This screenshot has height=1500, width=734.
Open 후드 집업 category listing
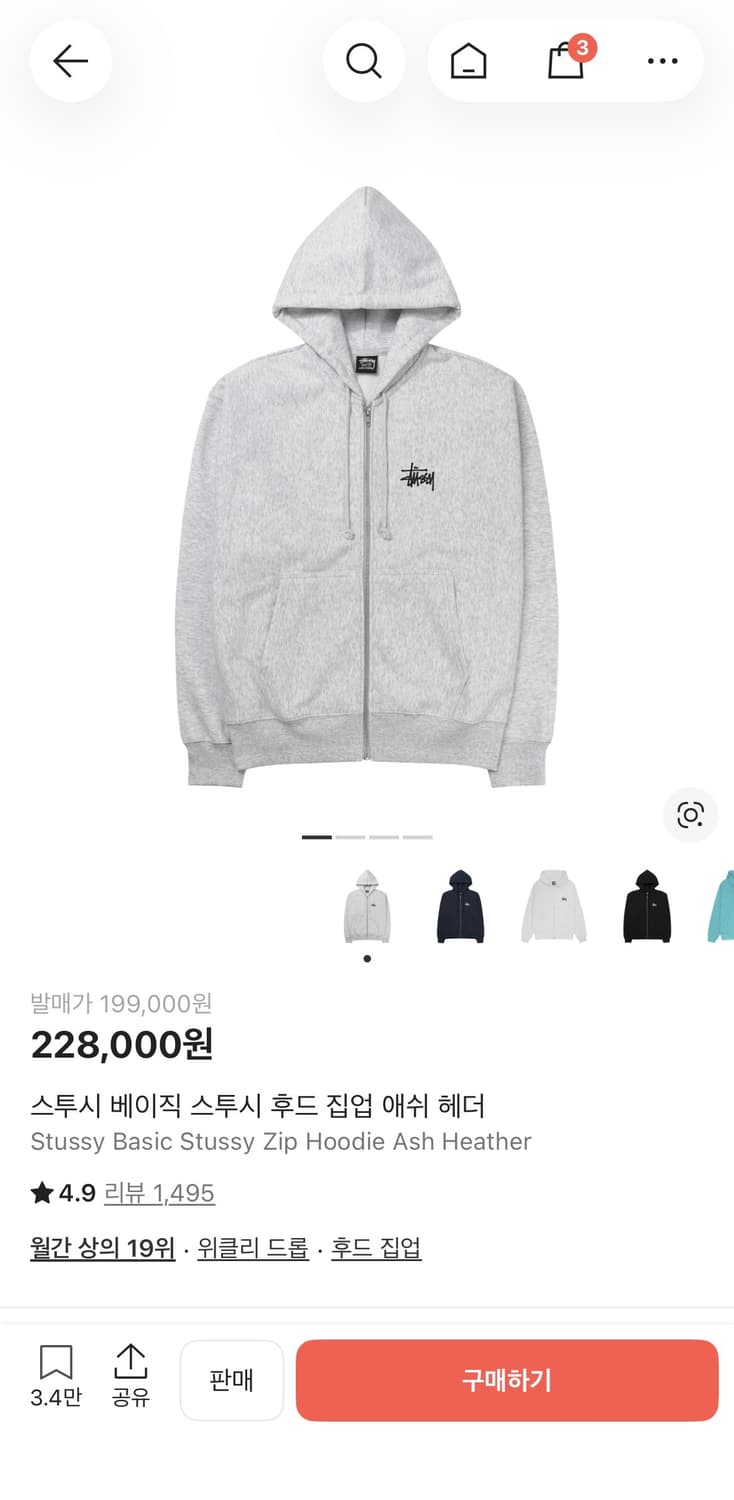click(x=375, y=1249)
